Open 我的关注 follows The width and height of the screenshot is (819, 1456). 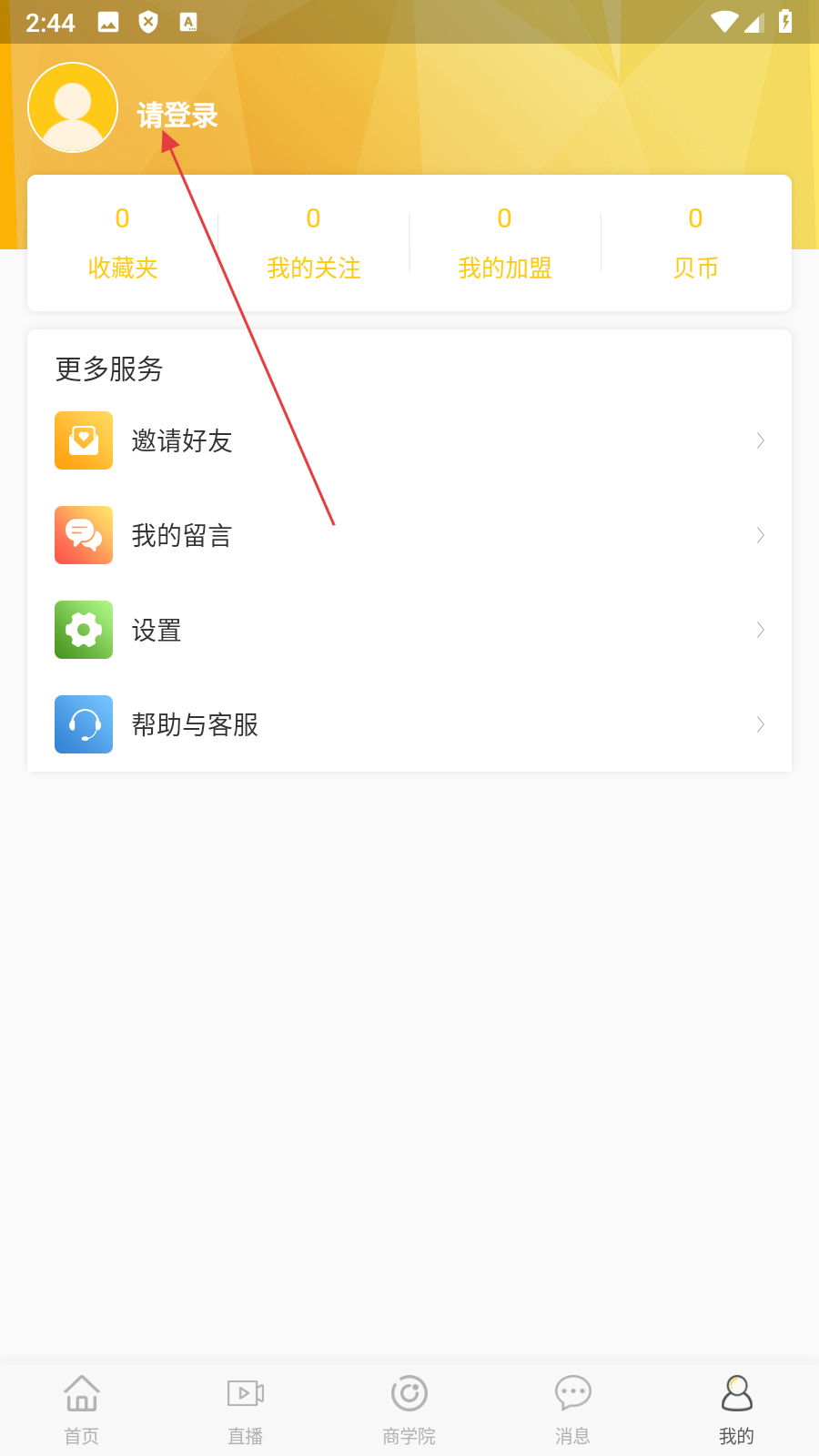(x=314, y=244)
